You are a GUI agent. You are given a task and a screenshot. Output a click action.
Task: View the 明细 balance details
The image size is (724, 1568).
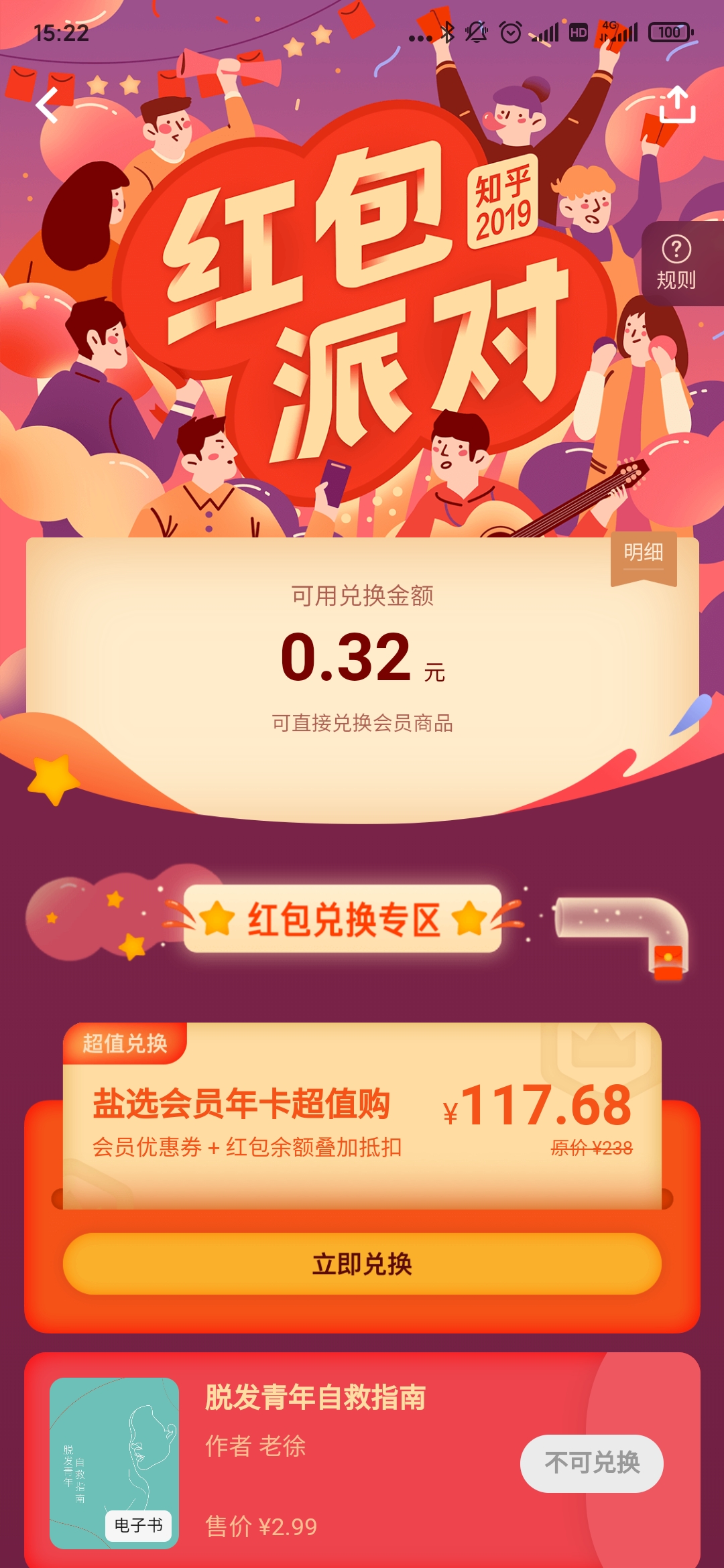click(x=644, y=558)
